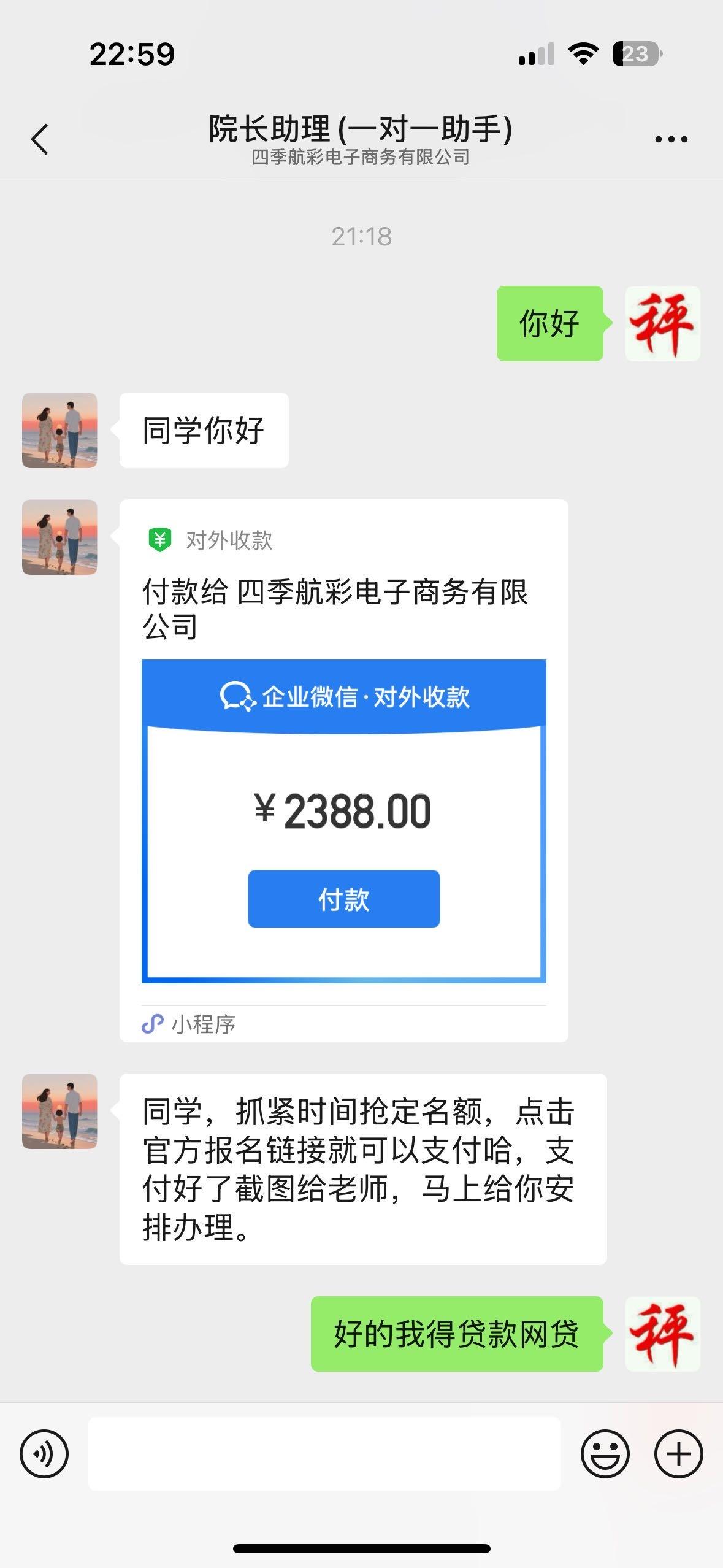Switch to voice message input

click(44, 1454)
